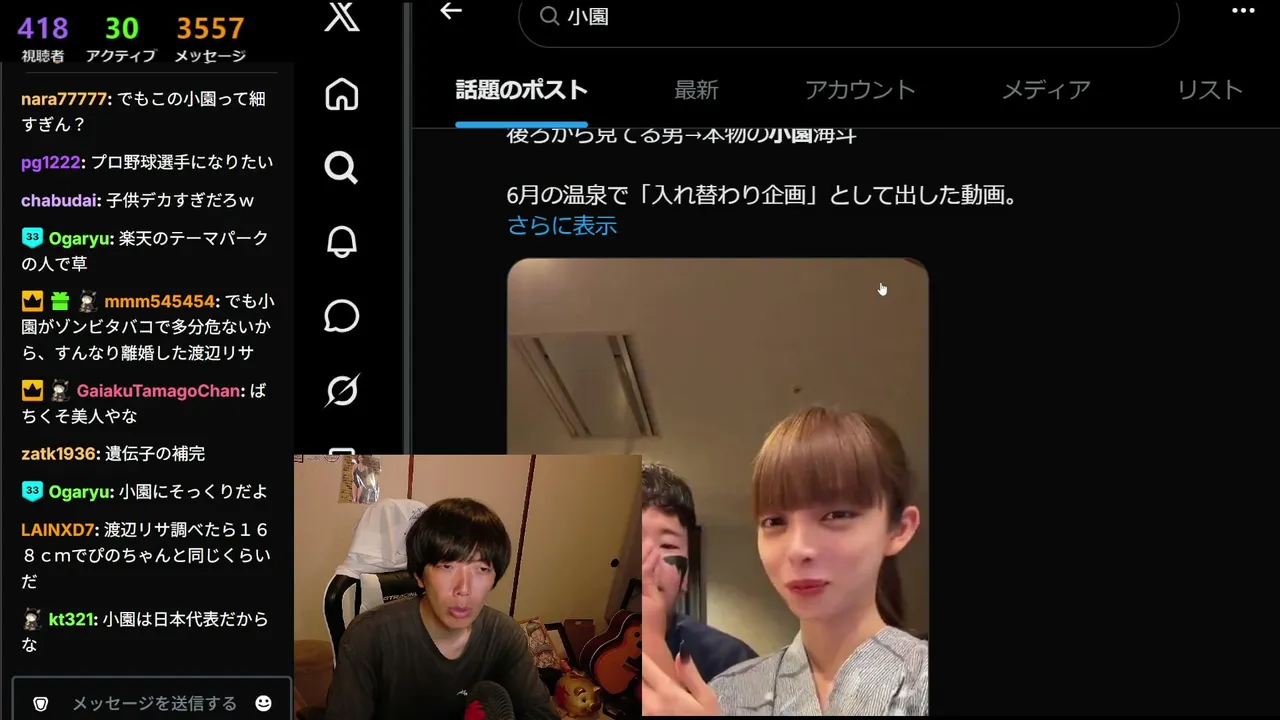Switch to the 最新 tab
The image size is (1280, 720).
coord(696,90)
